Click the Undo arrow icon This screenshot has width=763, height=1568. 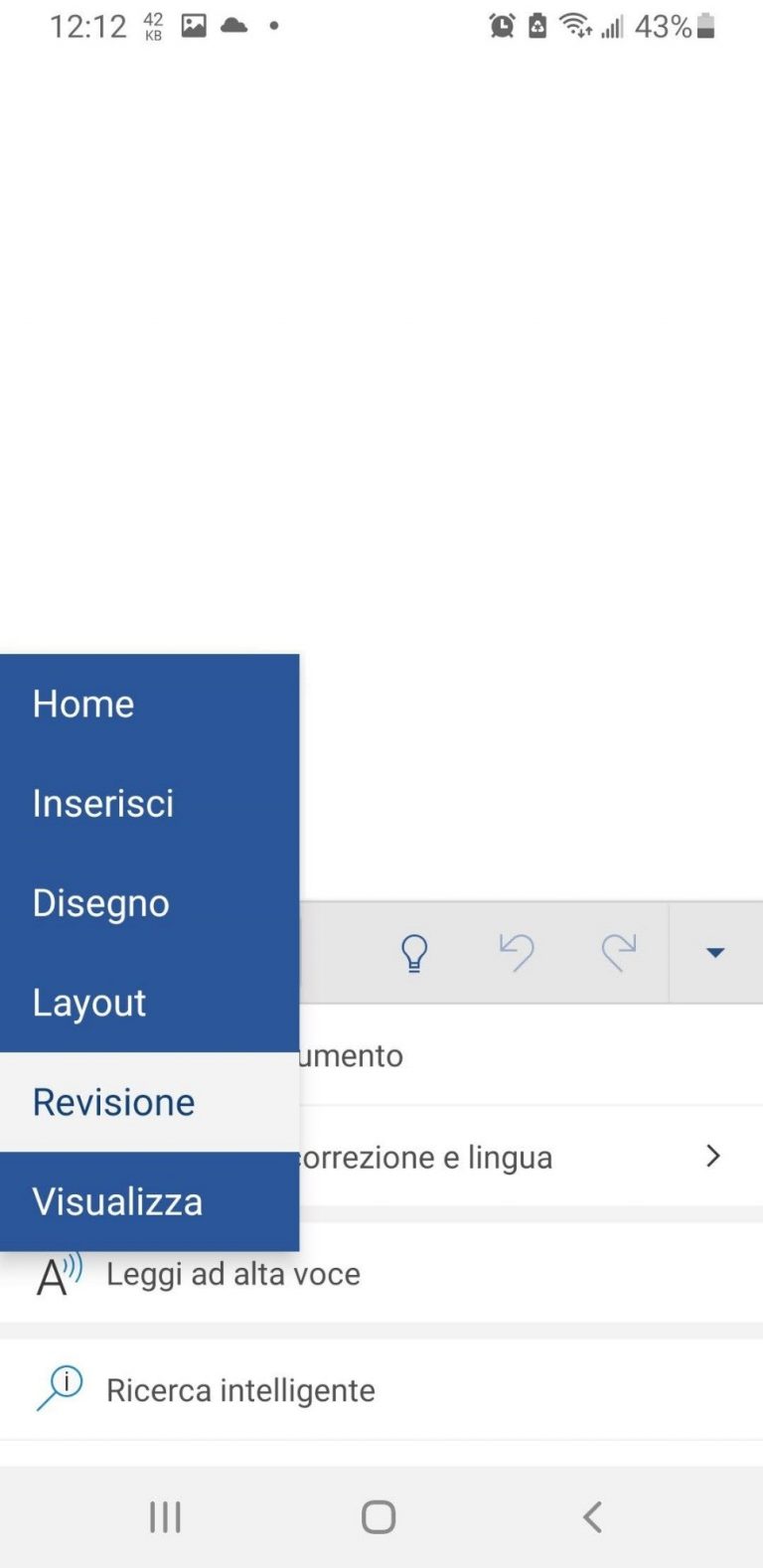tap(518, 952)
